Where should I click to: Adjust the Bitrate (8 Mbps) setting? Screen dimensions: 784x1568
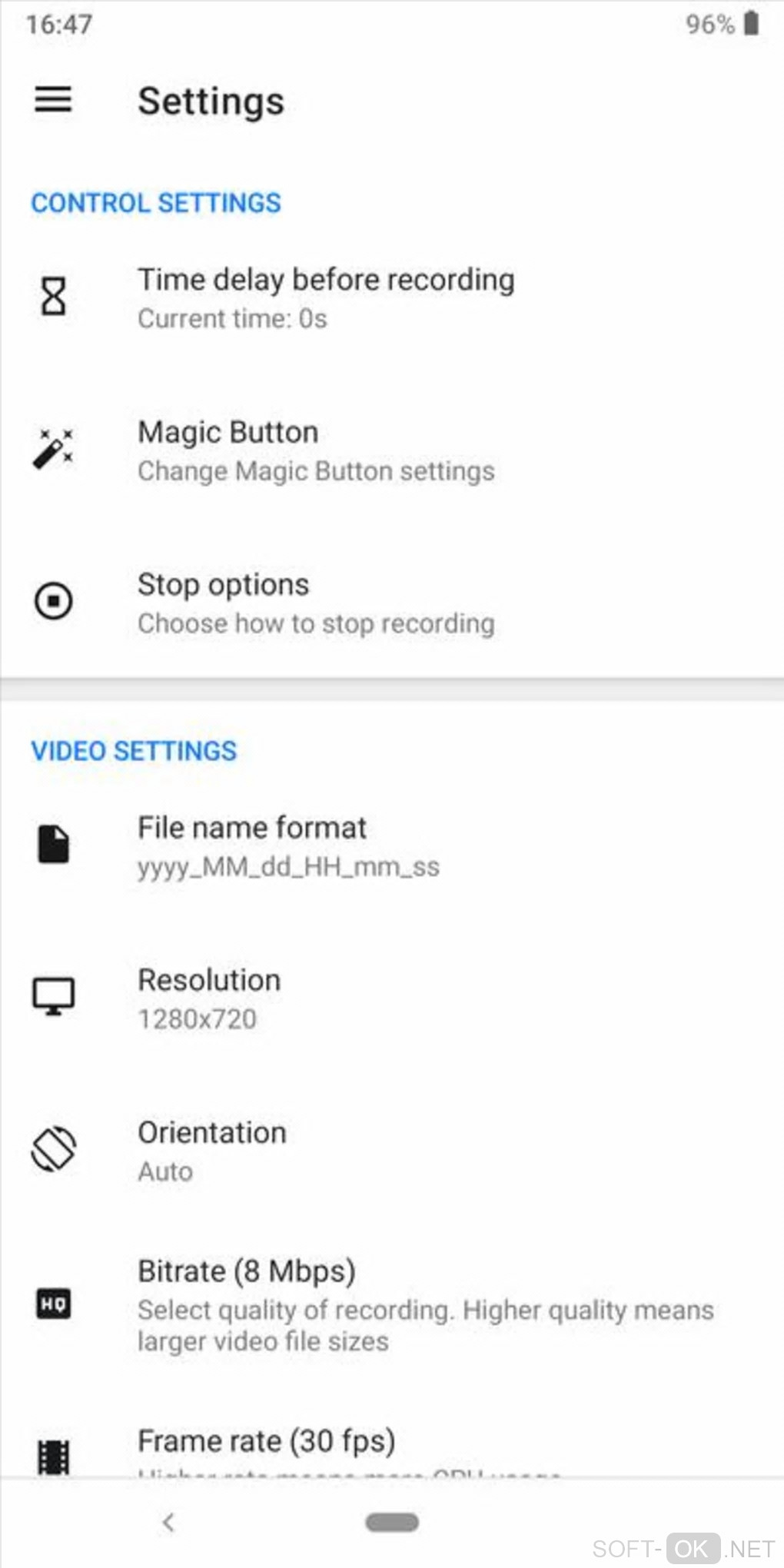coord(425,1304)
